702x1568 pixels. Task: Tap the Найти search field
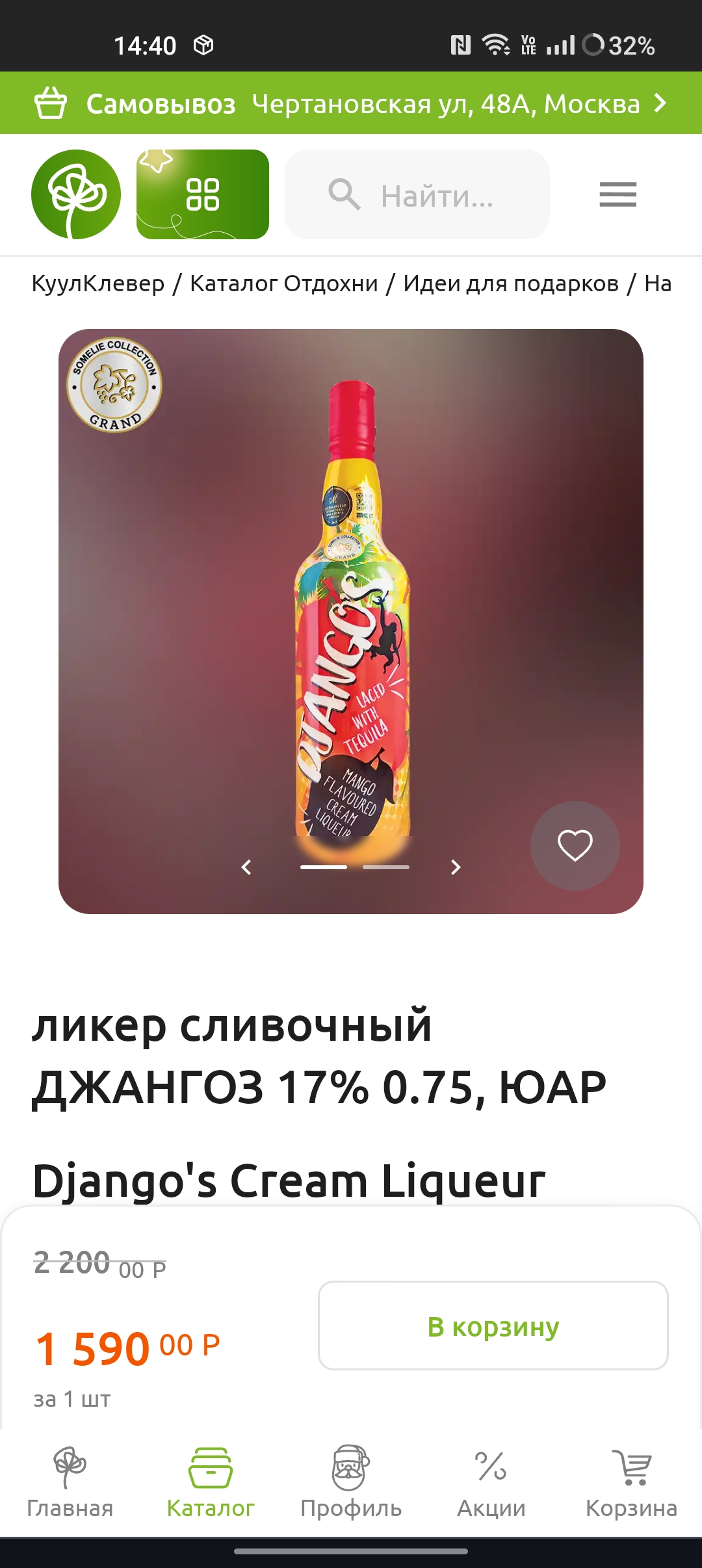pos(417,194)
